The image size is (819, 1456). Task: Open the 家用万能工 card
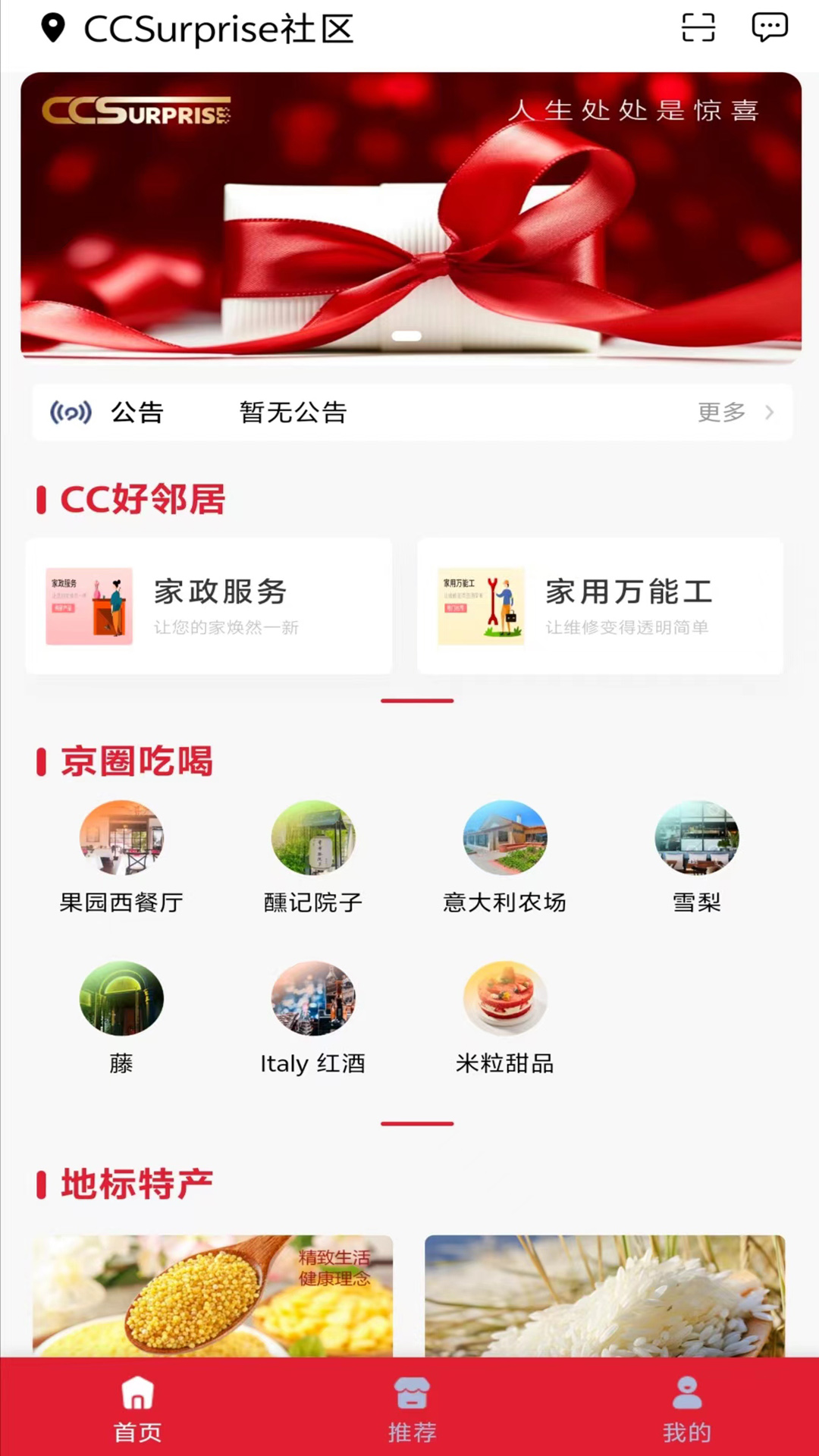[x=601, y=605]
